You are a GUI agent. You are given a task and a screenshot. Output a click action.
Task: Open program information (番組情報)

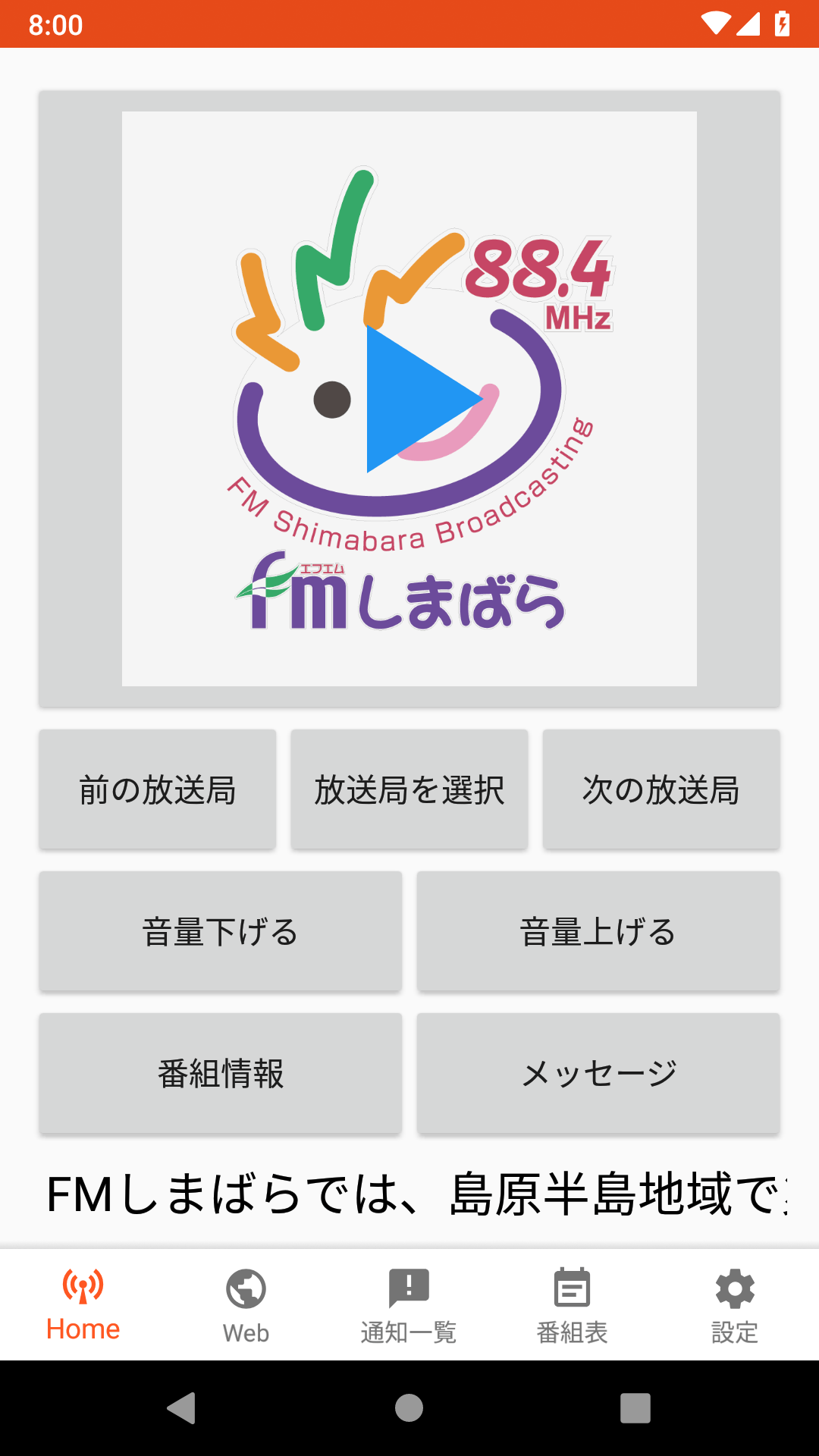pyautogui.click(x=221, y=1073)
